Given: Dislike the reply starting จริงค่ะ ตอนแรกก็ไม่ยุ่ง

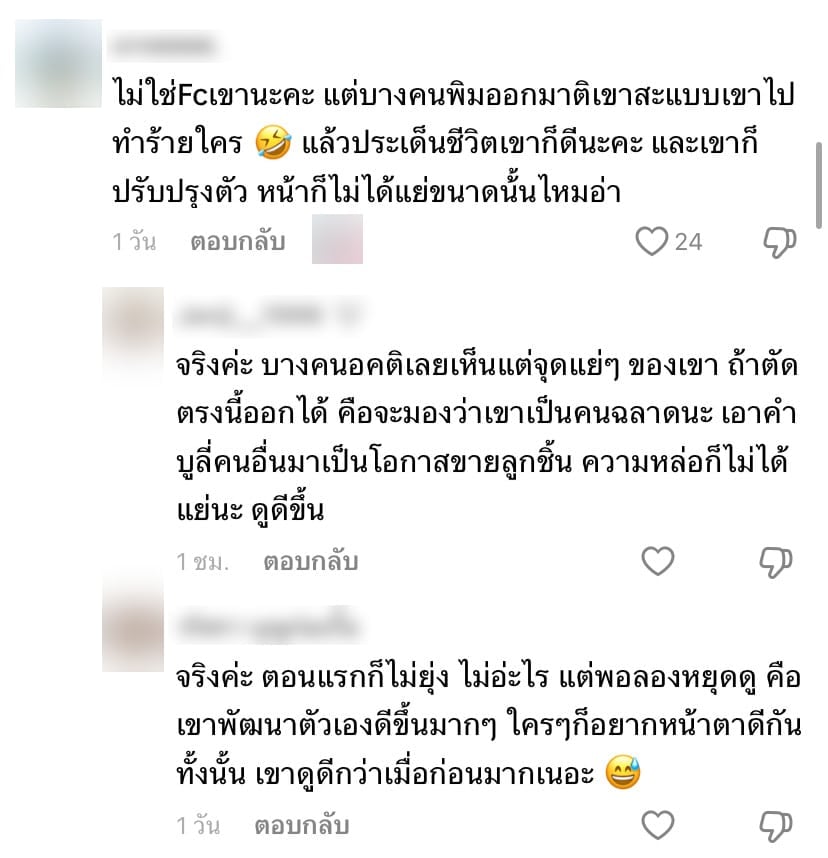Looking at the screenshot, I should click(776, 826).
